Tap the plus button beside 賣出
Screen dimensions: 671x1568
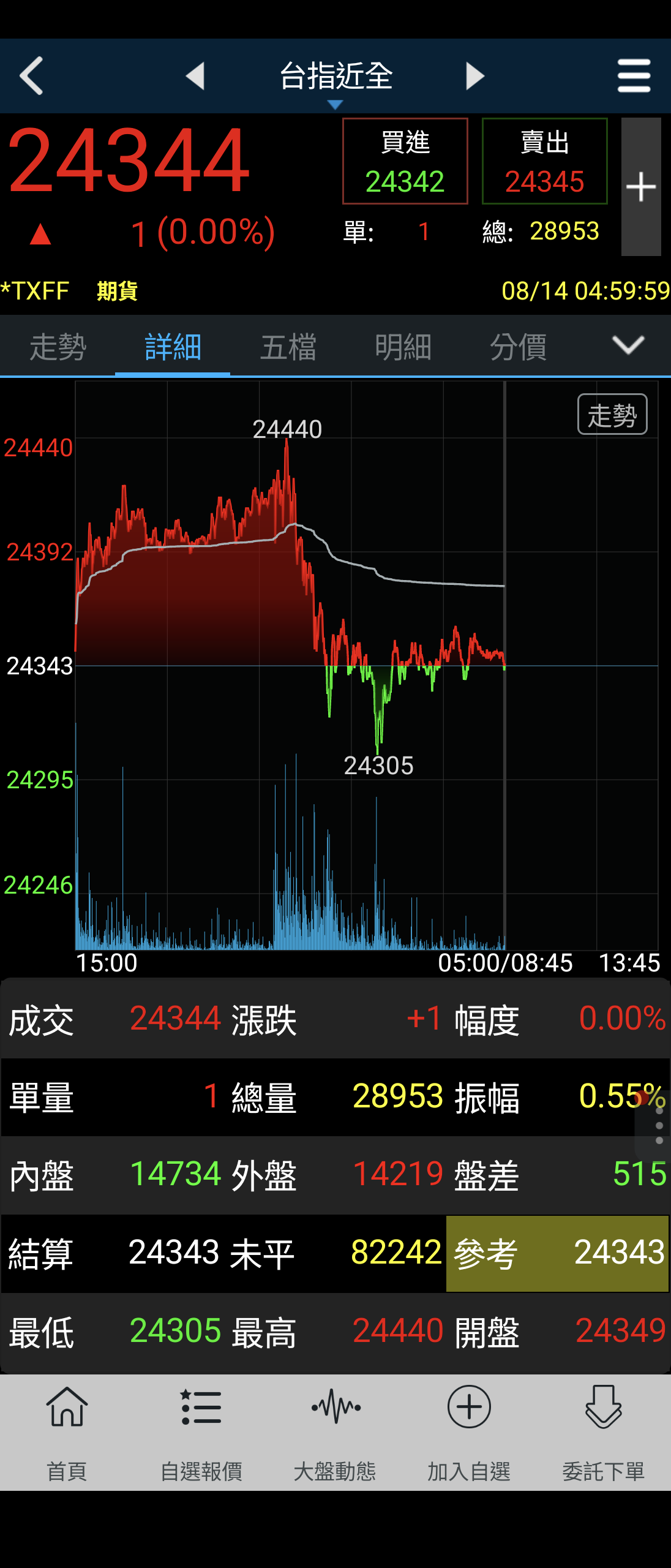(641, 186)
